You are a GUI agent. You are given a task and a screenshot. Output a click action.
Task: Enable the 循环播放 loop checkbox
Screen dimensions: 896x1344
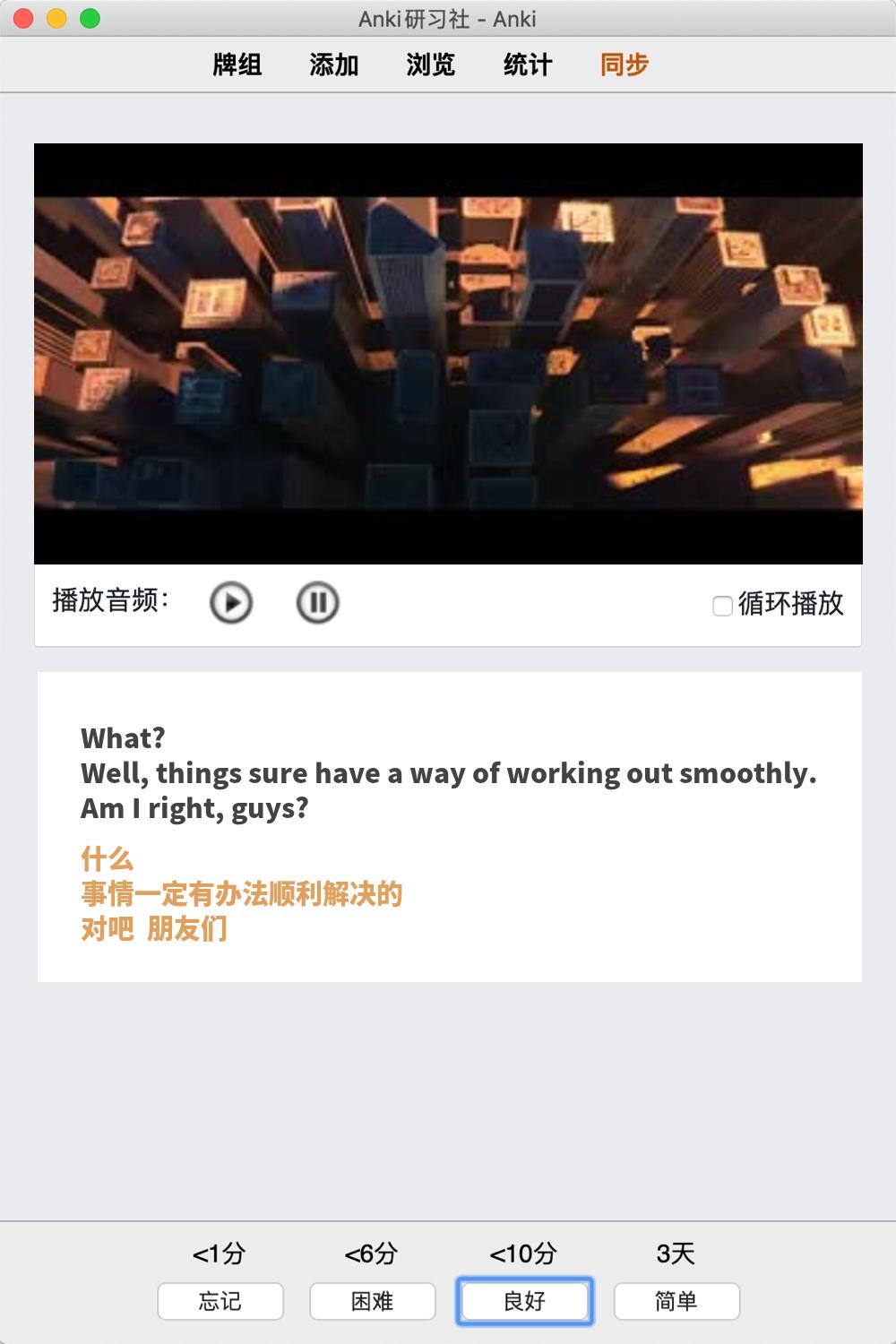pos(722,607)
